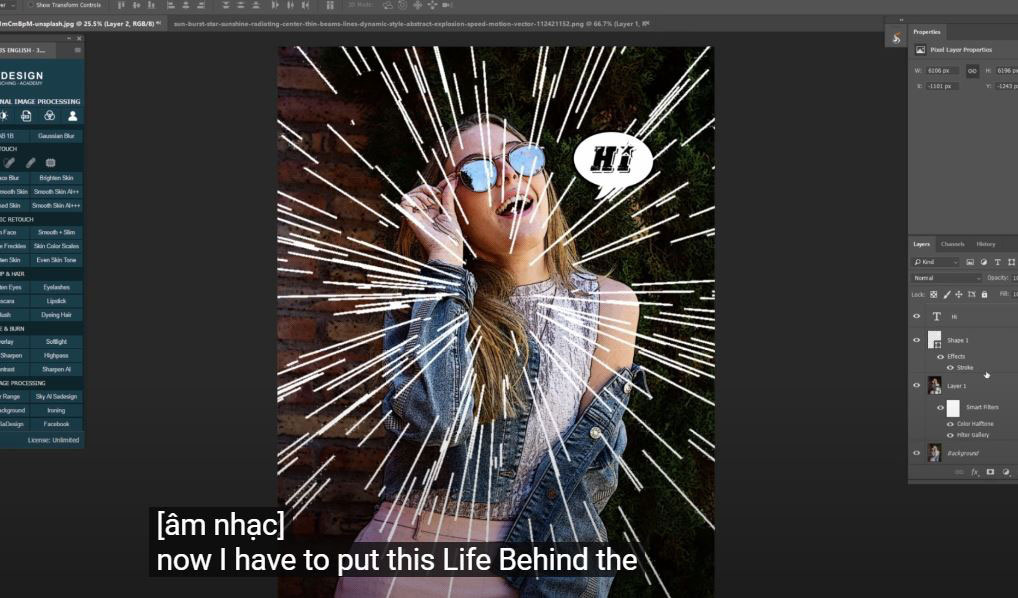Hide the Hi text layer visibility eye
The width and height of the screenshot is (1018, 598).
pos(916,316)
